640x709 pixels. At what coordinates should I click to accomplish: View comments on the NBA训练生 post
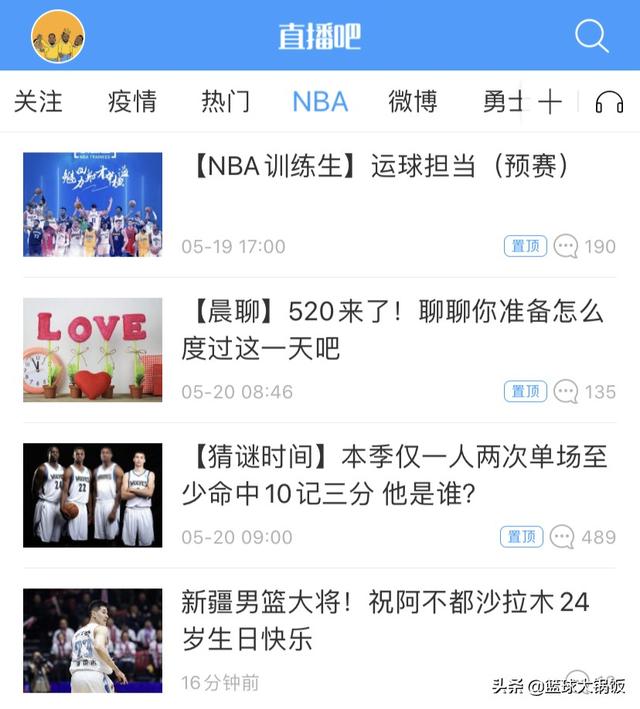click(x=585, y=246)
